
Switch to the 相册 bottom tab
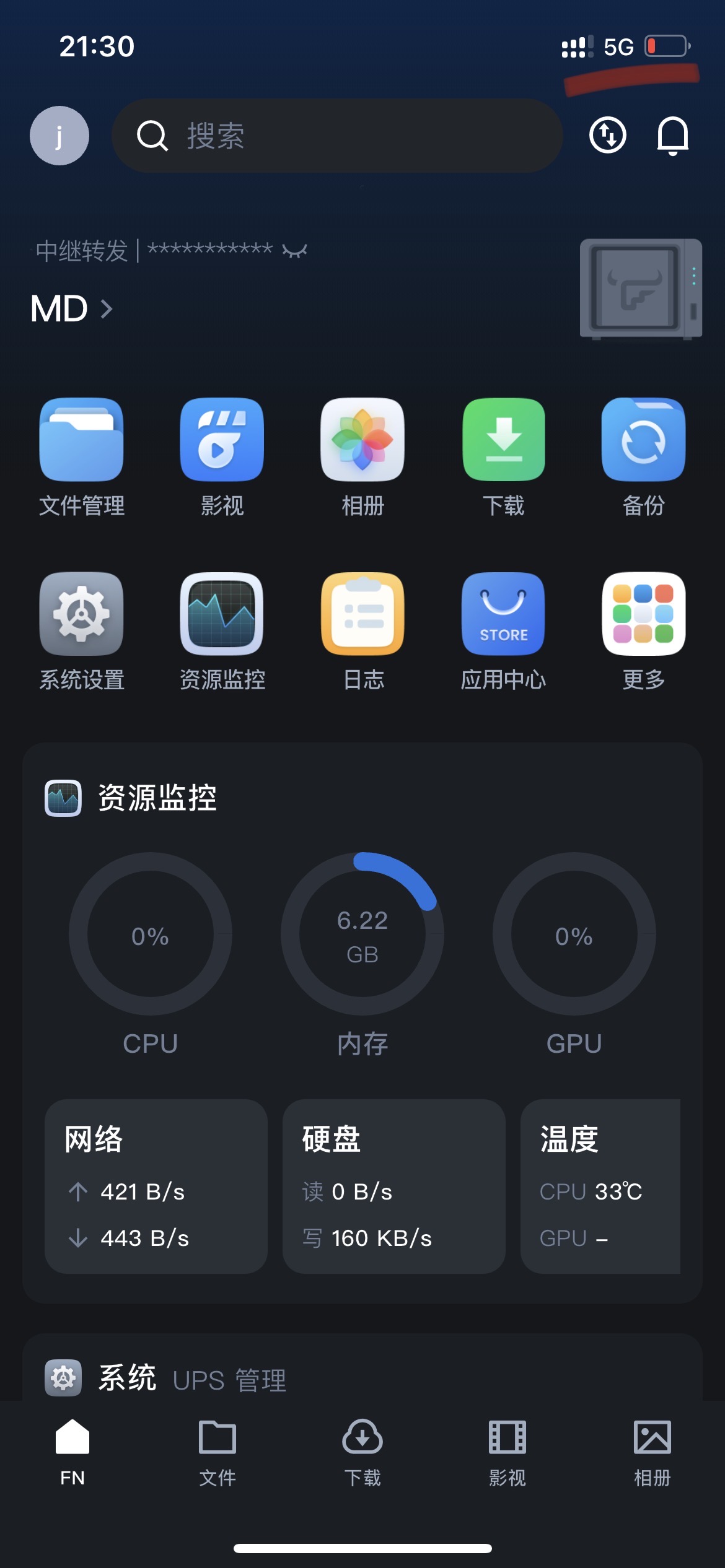coord(652,1452)
